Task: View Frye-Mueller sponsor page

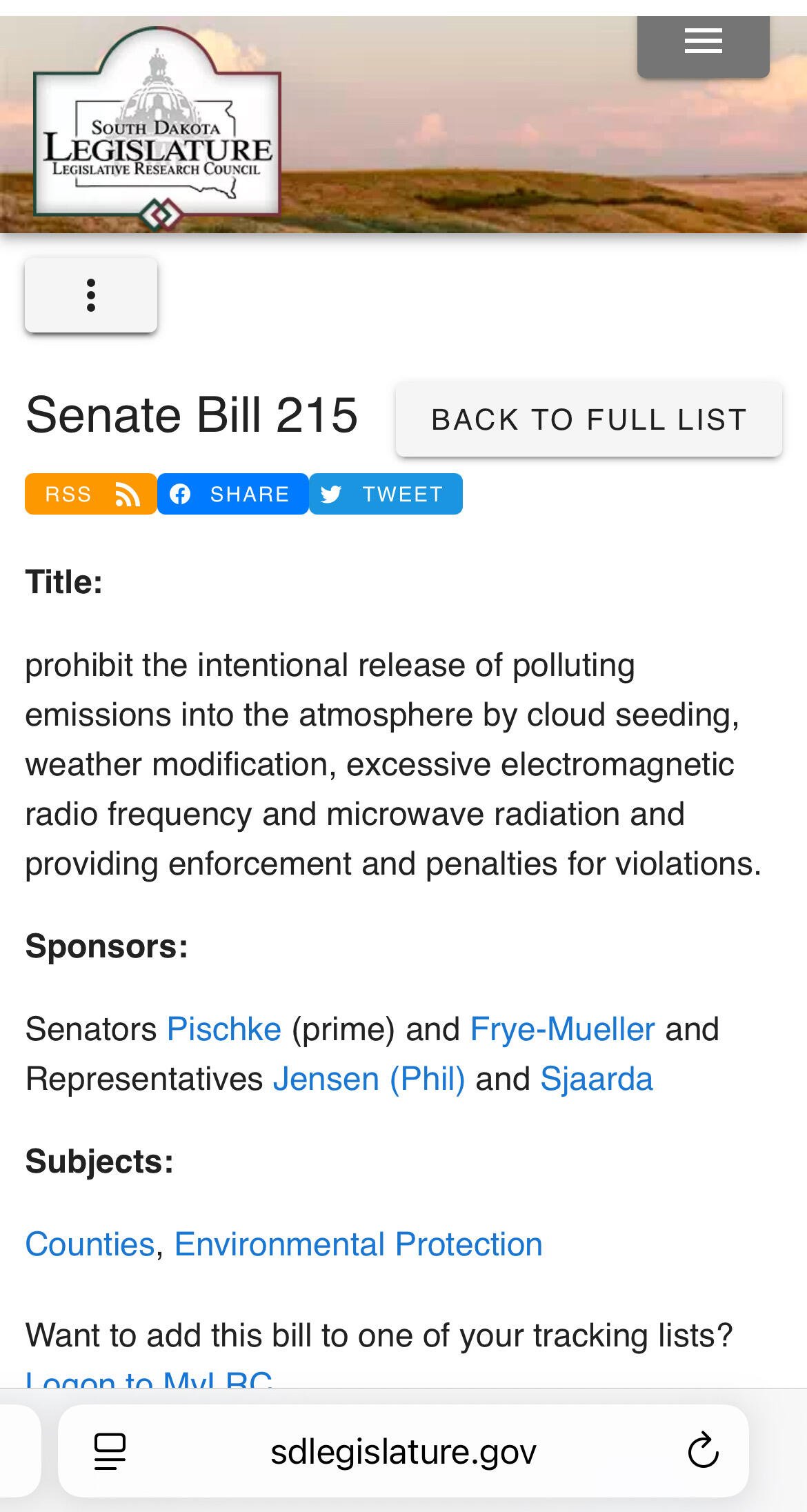Action: click(x=562, y=1029)
